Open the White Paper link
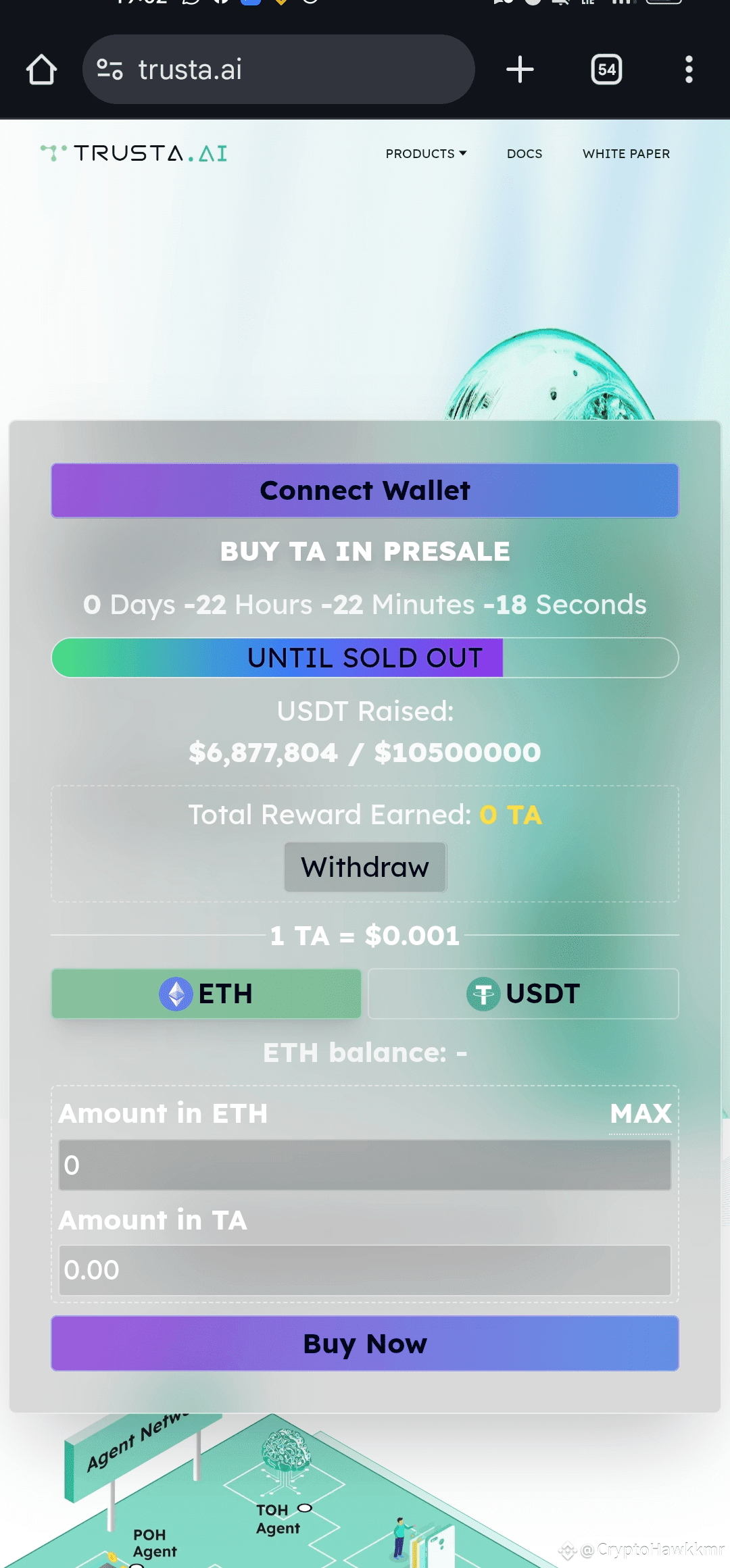 pos(627,153)
